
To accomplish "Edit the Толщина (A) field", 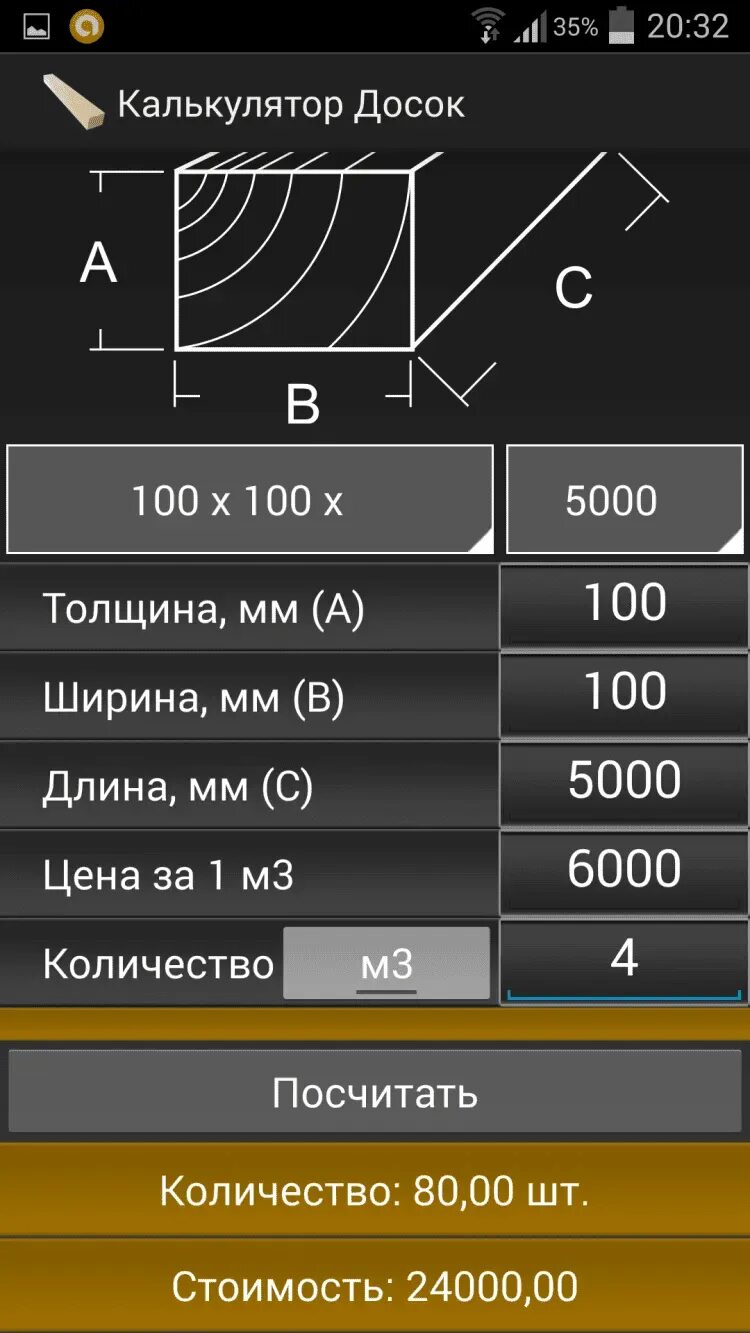I will tap(624, 605).
